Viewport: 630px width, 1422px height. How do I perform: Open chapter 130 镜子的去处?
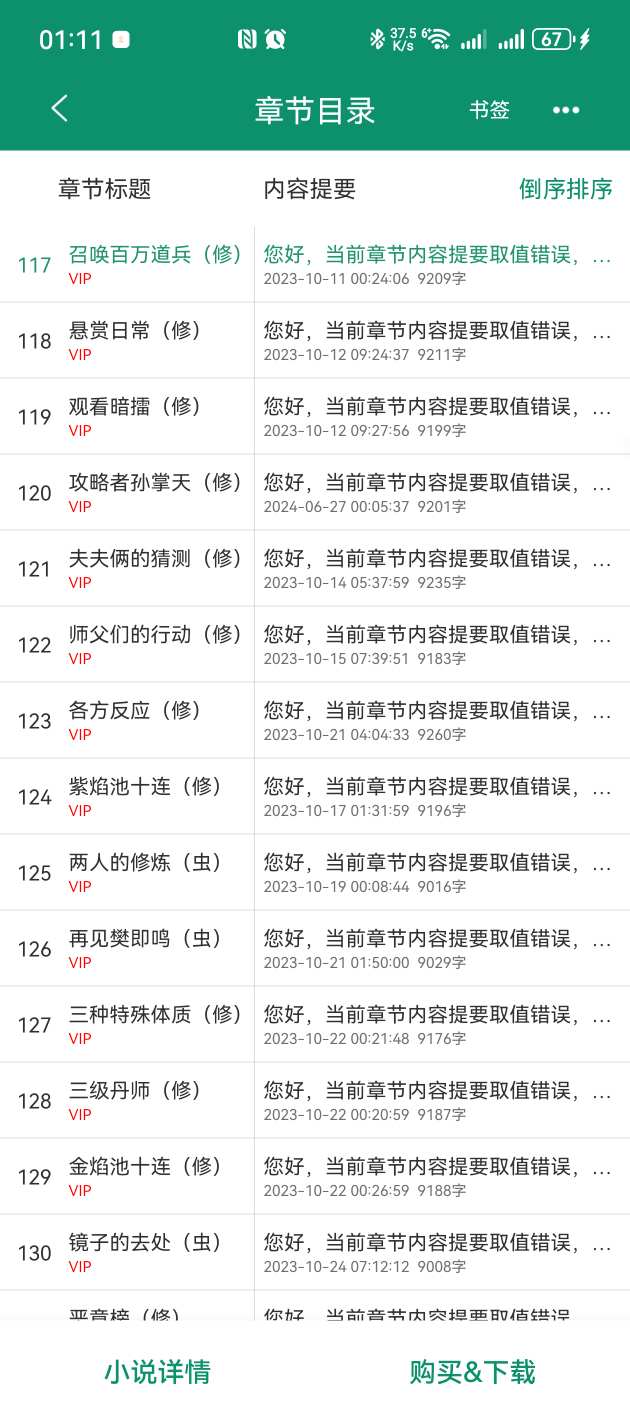coord(315,1253)
